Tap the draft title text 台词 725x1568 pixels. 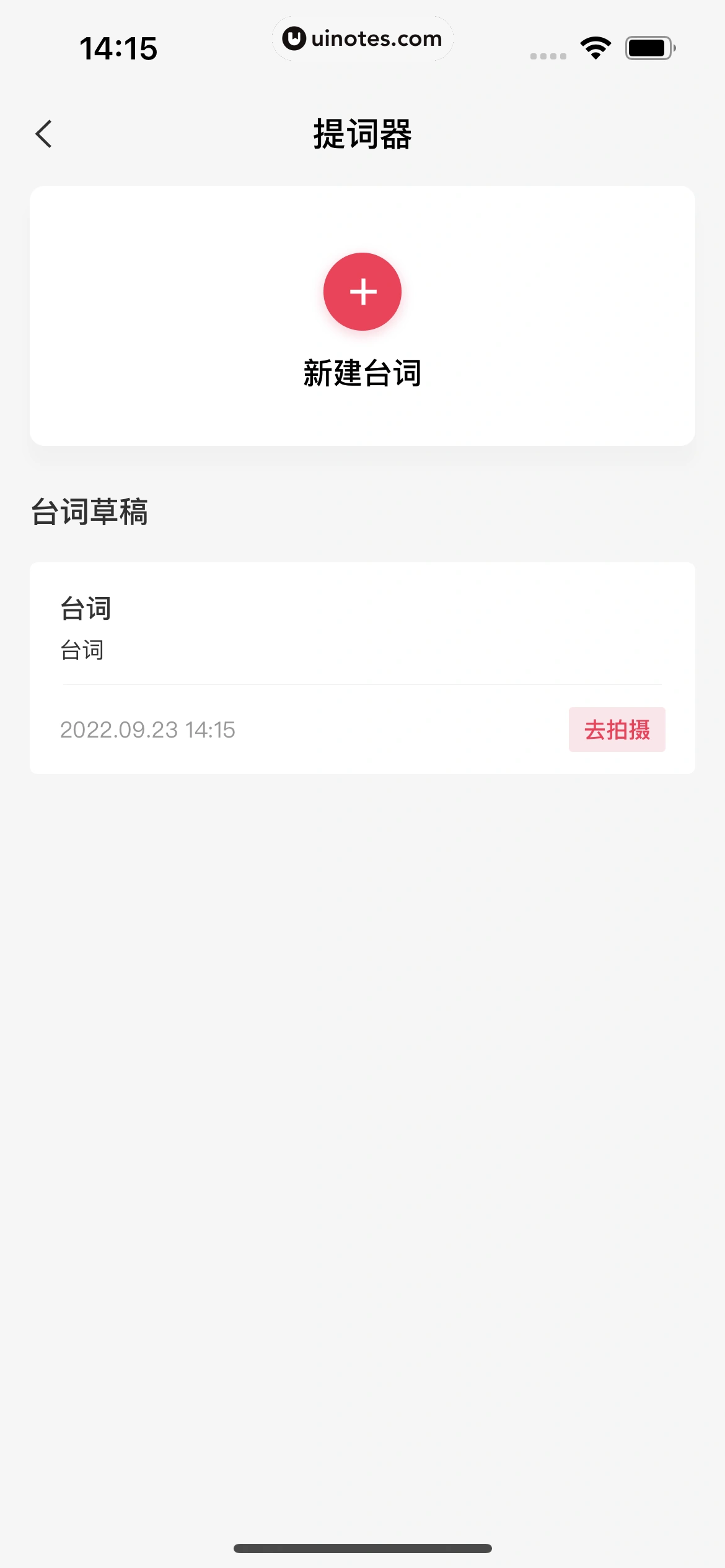[x=85, y=608]
